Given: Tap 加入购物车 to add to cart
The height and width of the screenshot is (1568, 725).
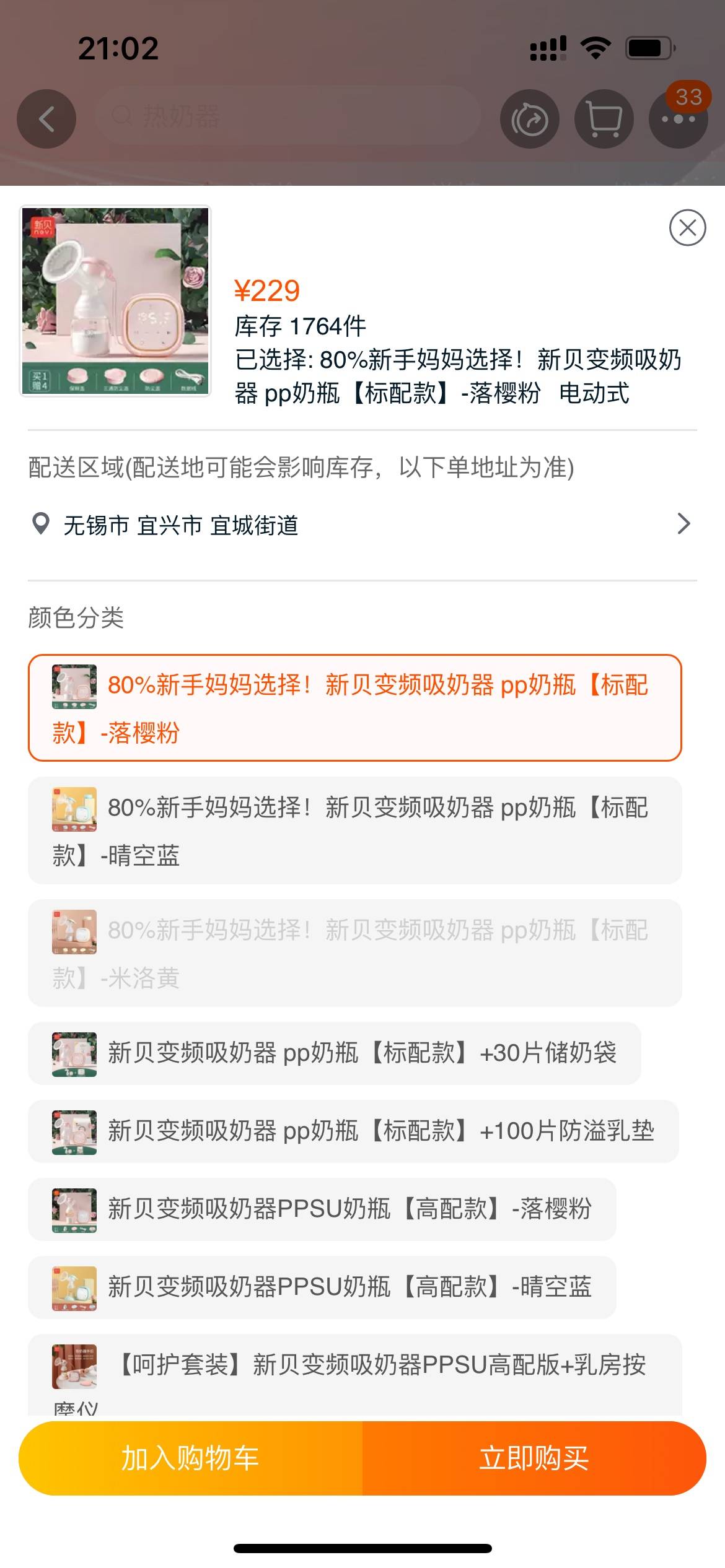Looking at the screenshot, I should (190, 1458).
